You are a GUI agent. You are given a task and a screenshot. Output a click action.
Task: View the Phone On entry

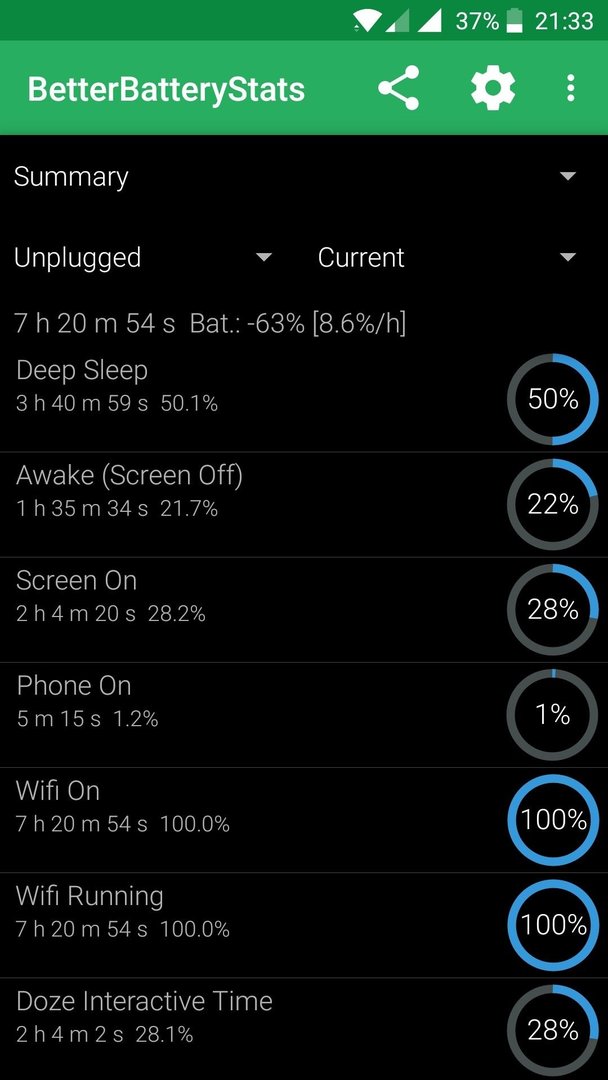click(304, 715)
